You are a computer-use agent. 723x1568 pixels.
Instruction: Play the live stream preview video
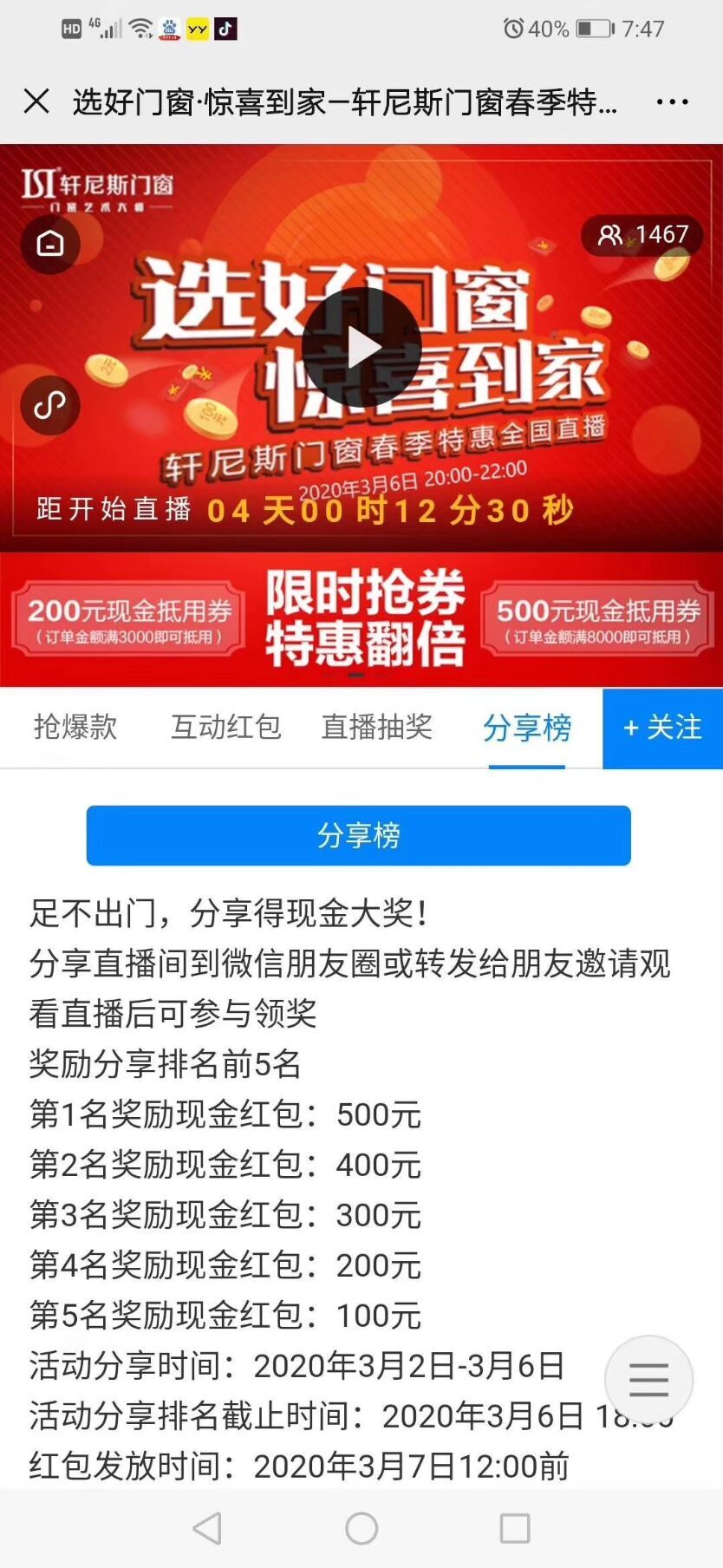pyautogui.click(x=361, y=348)
